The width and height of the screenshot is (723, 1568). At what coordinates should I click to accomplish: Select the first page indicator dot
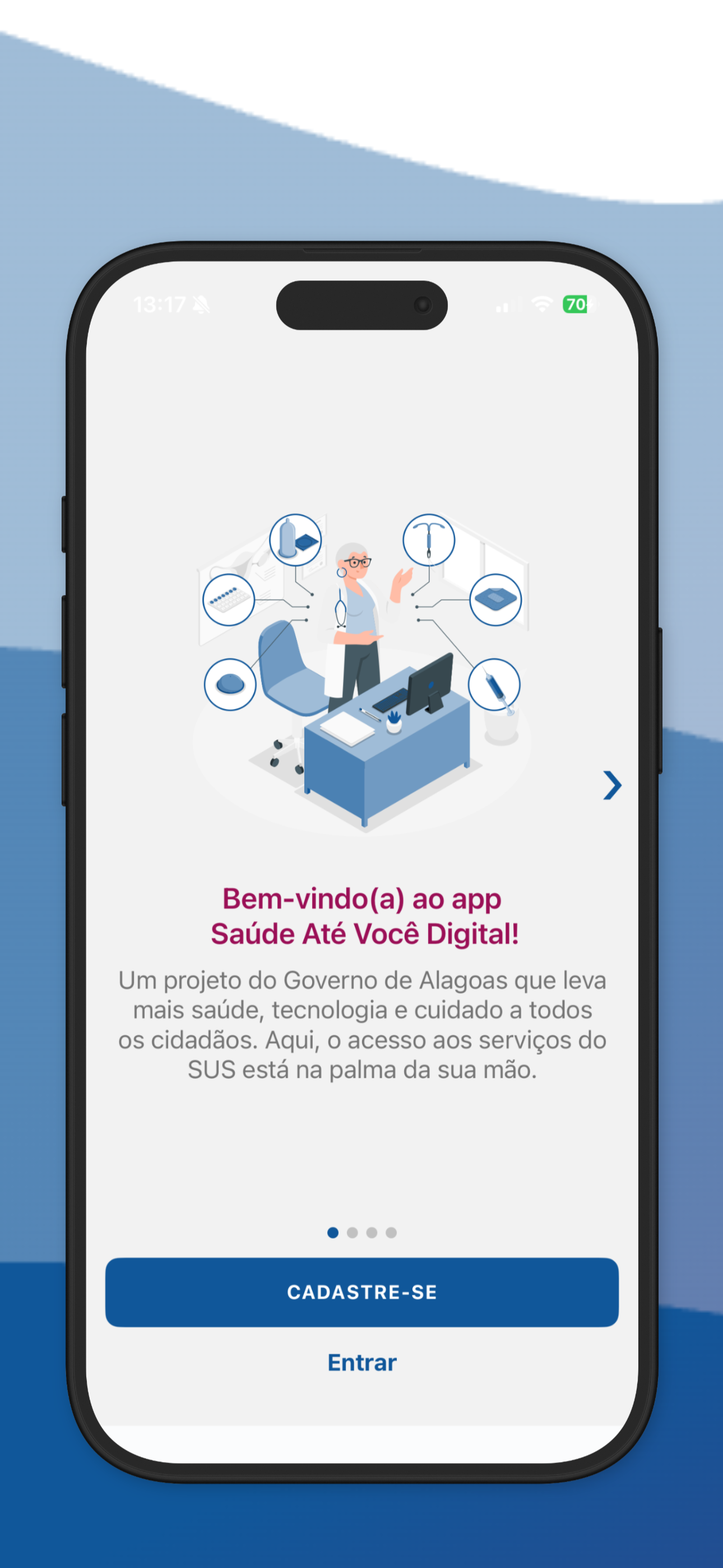pos(332,1233)
